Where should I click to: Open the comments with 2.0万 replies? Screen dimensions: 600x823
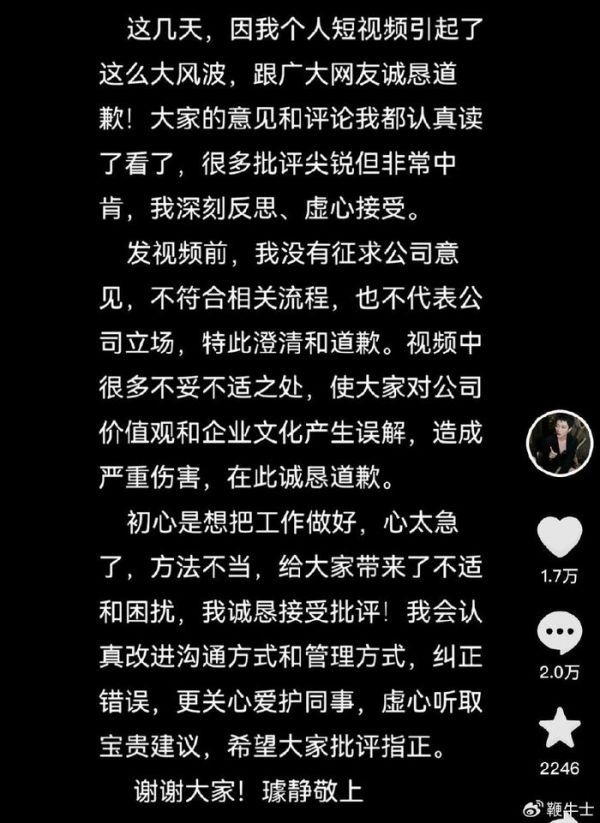pyautogui.click(x=560, y=632)
